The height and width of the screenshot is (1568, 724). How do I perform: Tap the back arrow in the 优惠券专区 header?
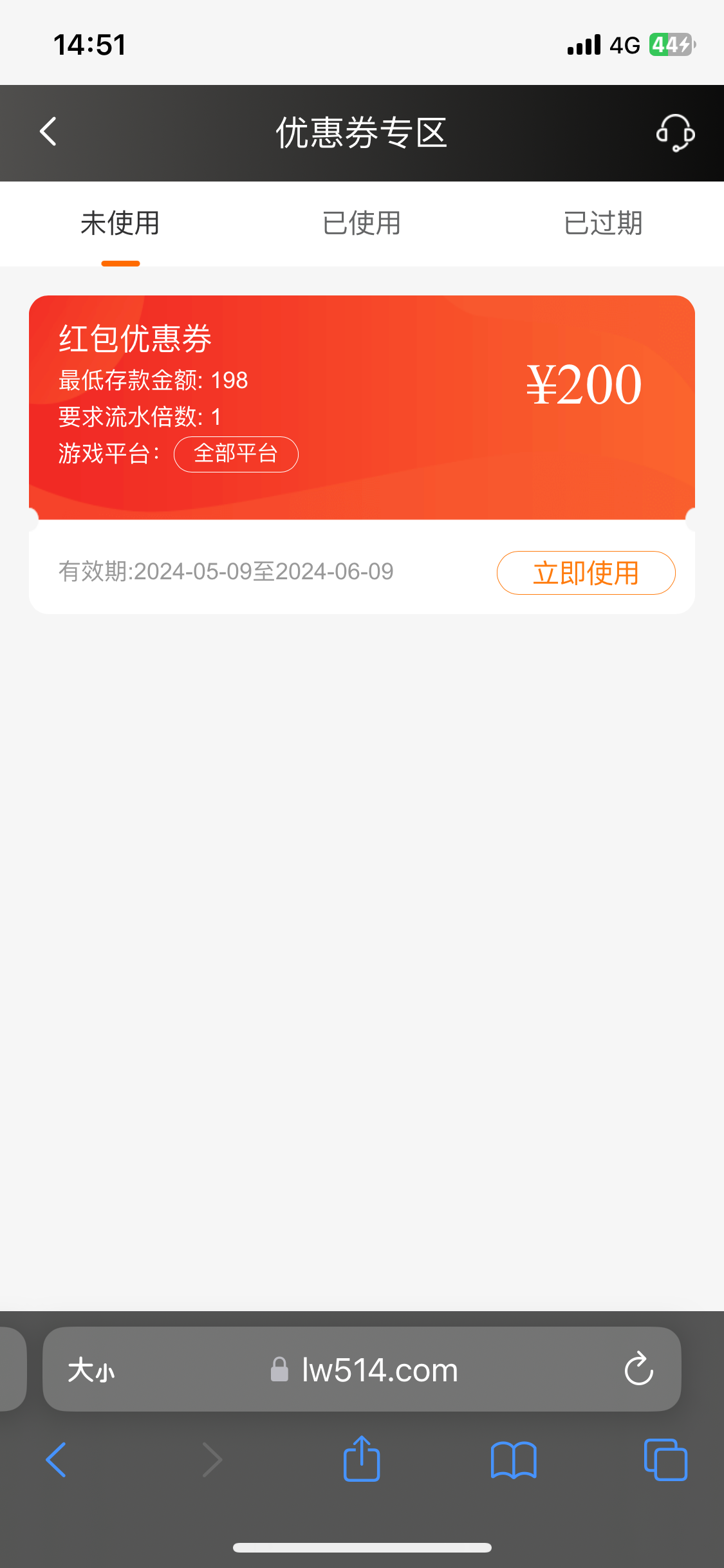coord(48,131)
